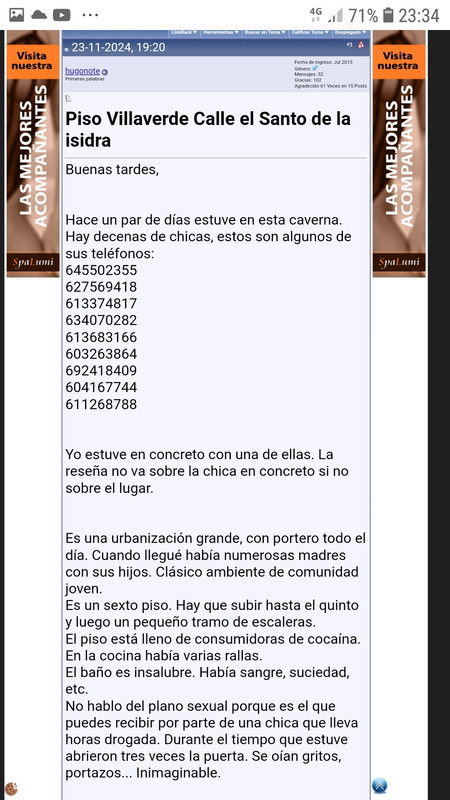Image resolution: width=450 pixels, height=800 pixels.
Task: Open Buscar en Tema search dropdown
Action: (x=265, y=33)
